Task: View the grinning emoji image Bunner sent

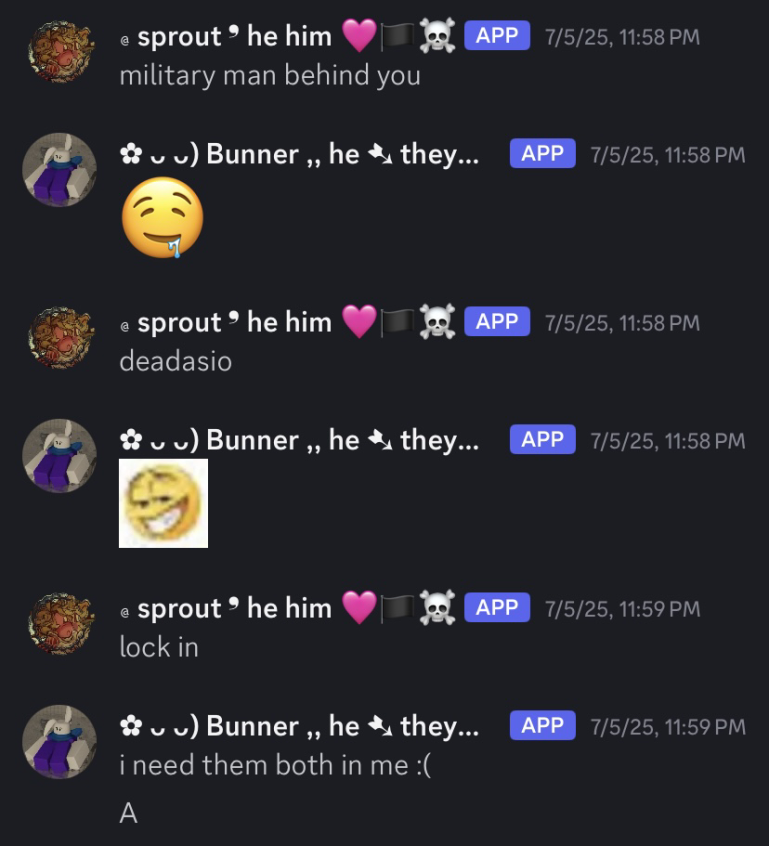Action: [163, 503]
